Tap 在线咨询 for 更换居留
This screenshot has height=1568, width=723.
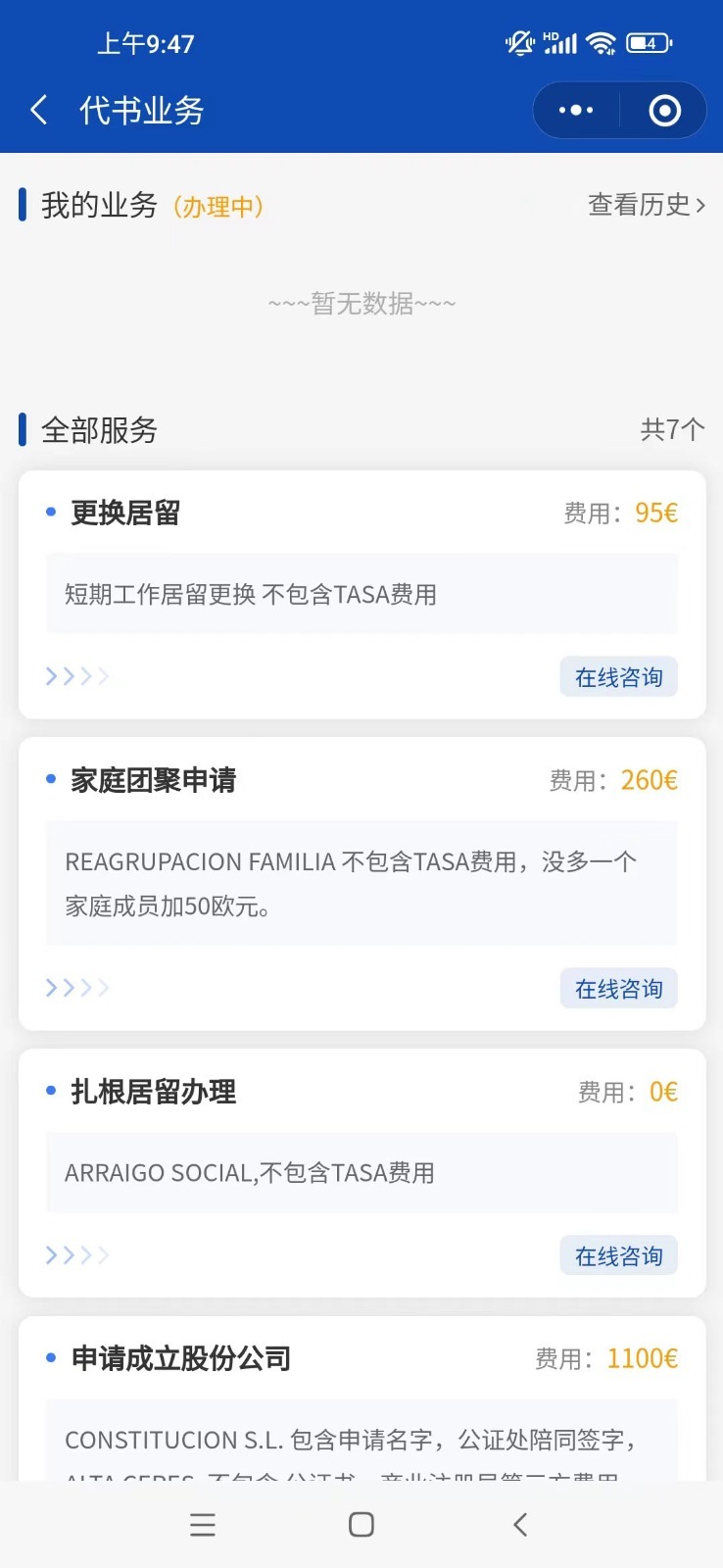pyautogui.click(x=618, y=677)
